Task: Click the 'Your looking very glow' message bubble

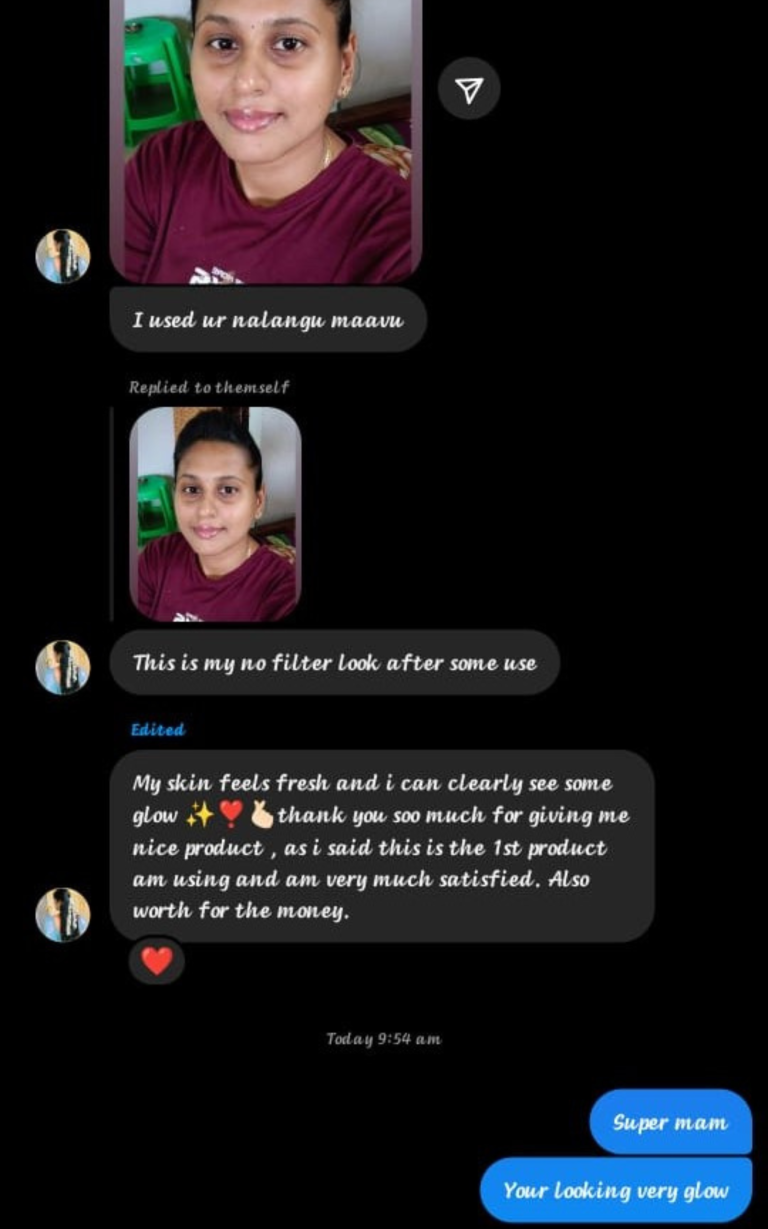Action: pyautogui.click(x=615, y=1190)
